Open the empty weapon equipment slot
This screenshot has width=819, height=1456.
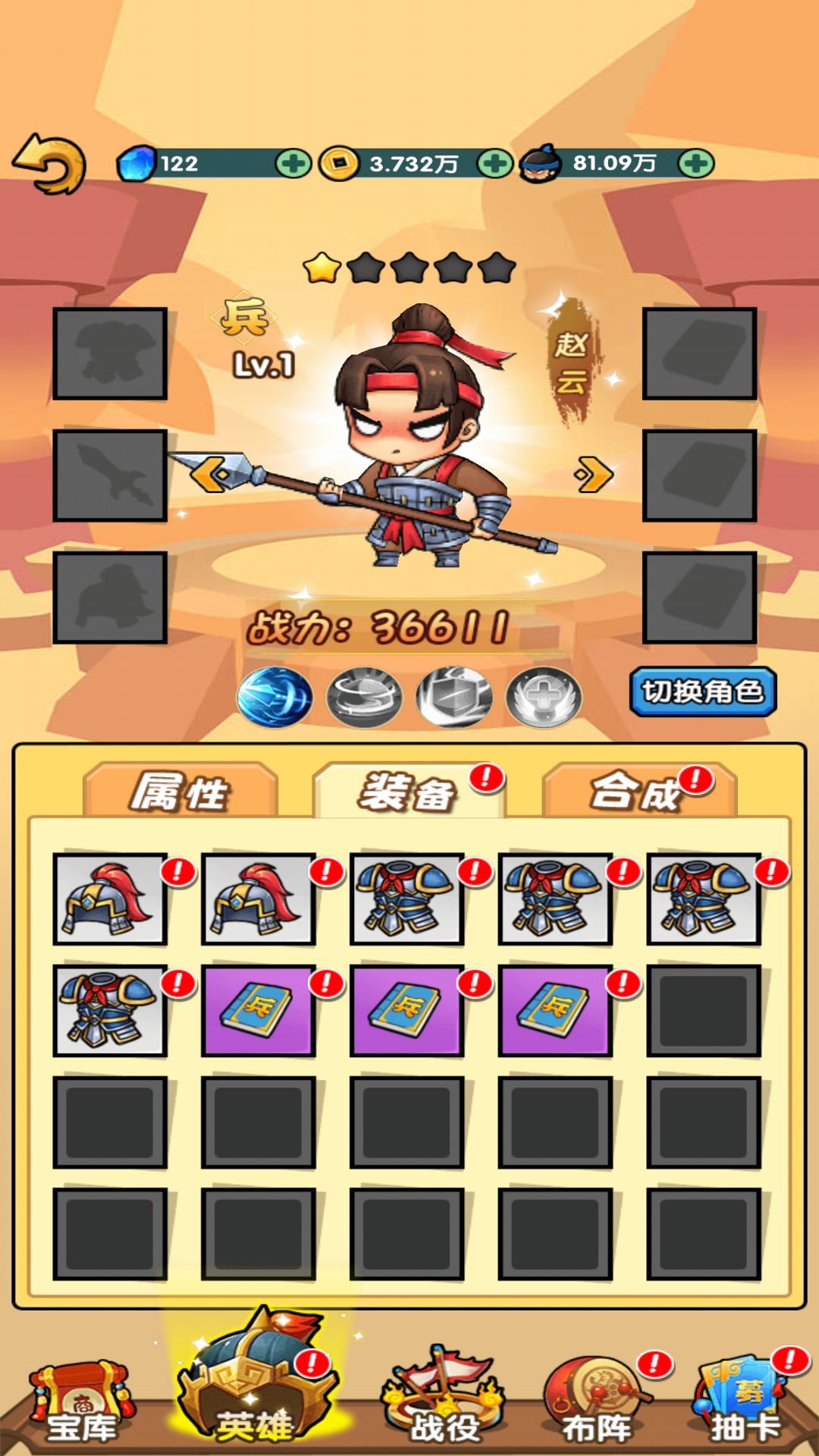(110, 475)
